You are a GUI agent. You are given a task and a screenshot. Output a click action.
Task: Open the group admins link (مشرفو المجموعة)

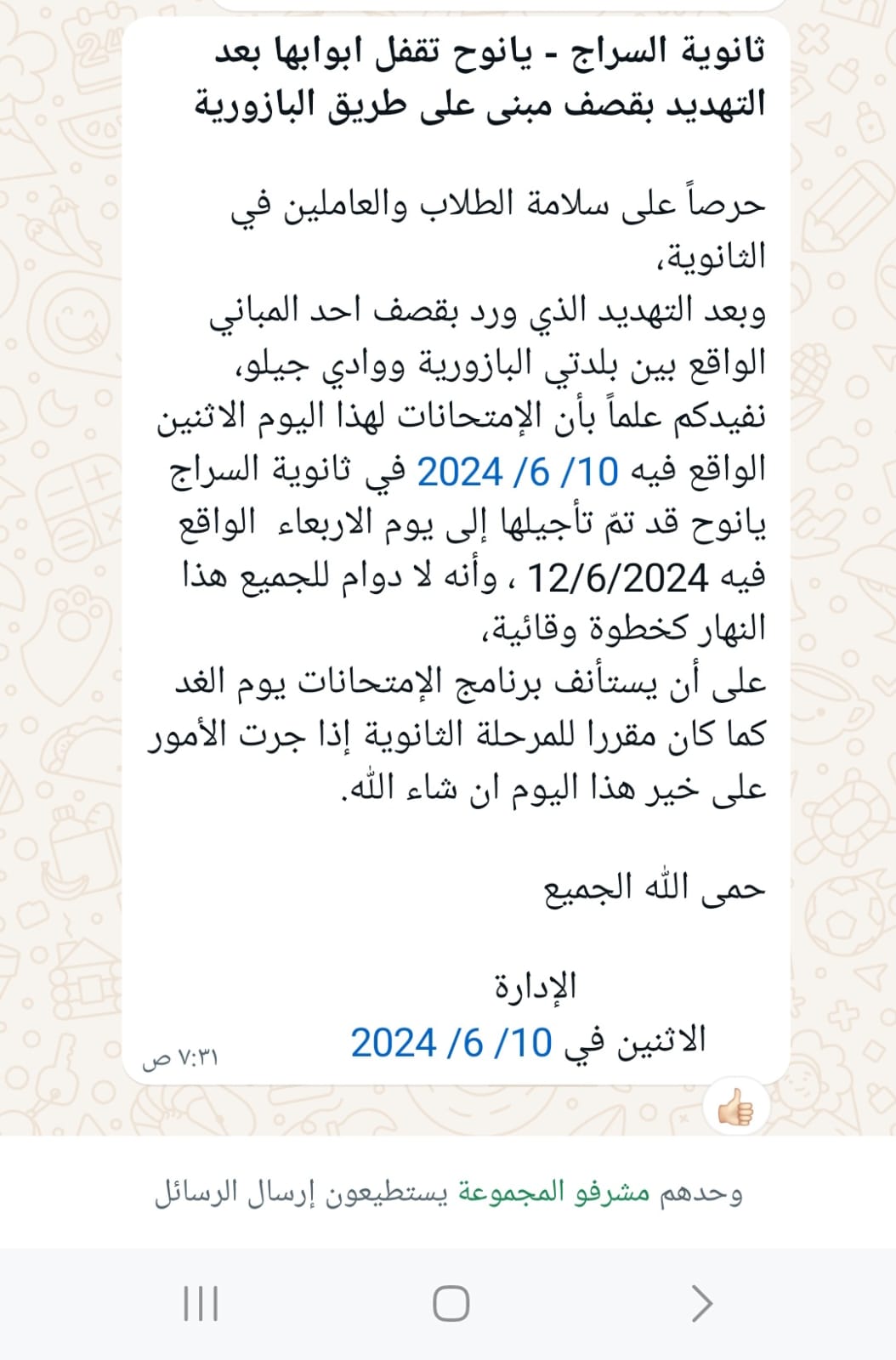click(554, 1193)
